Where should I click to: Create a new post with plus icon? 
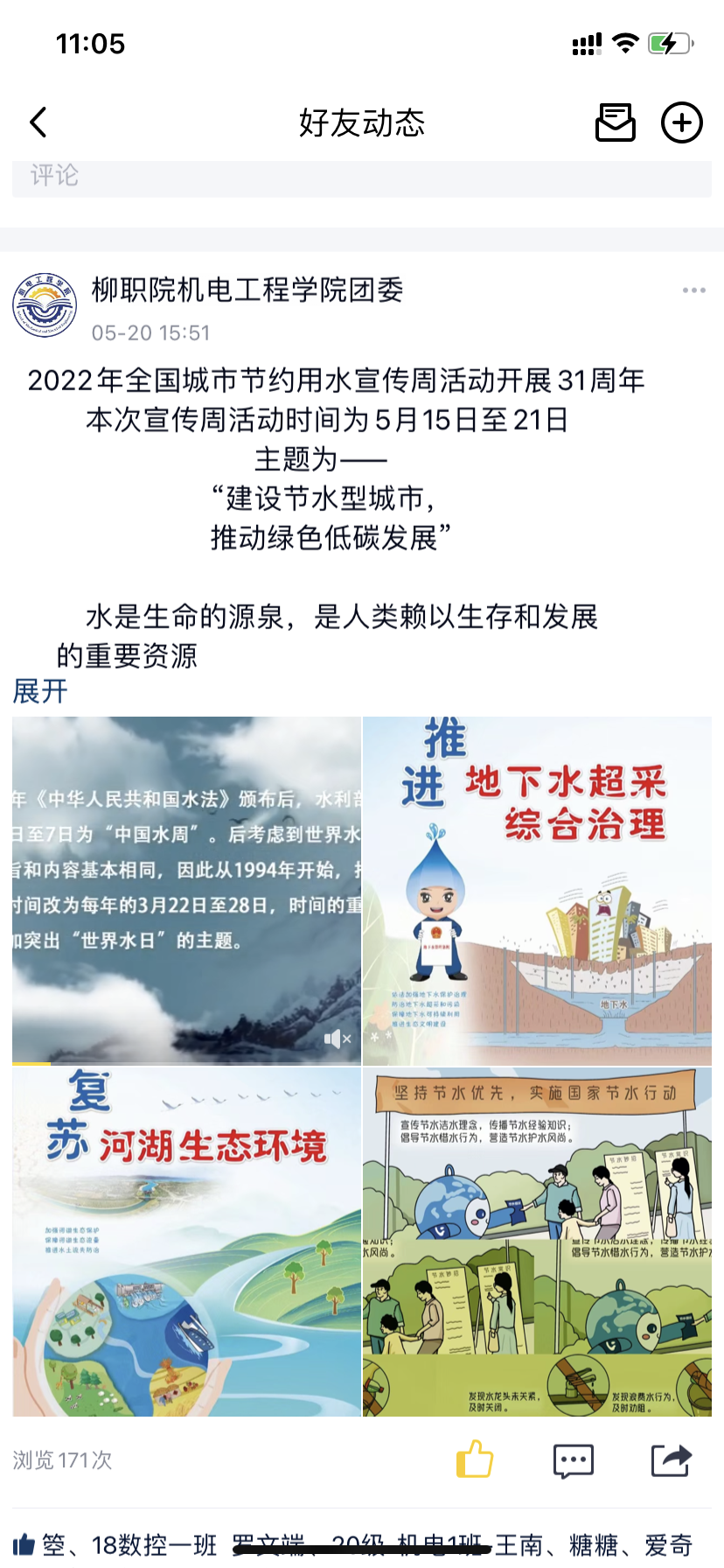click(x=682, y=122)
